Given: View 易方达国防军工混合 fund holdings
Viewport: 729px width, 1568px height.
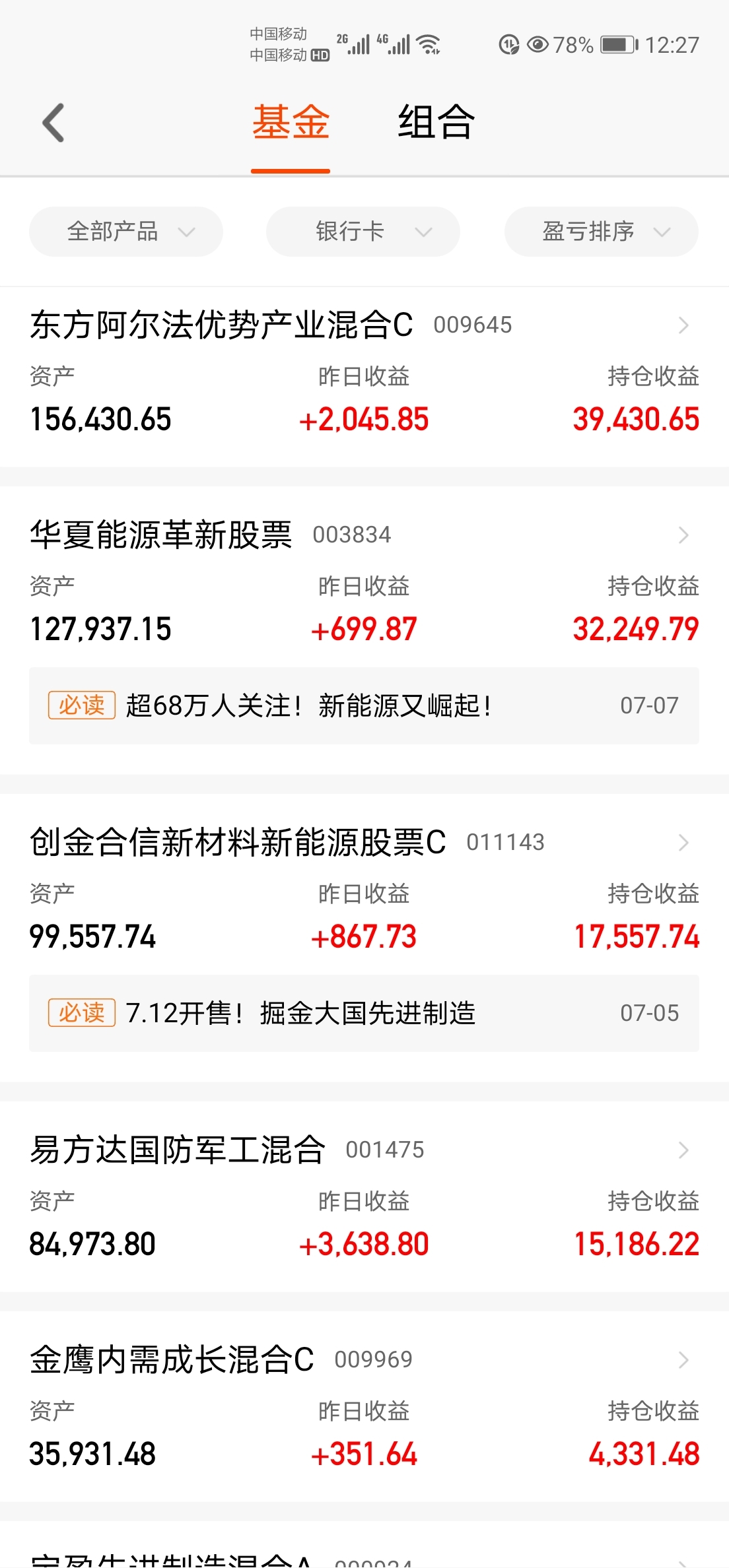Looking at the screenshot, I should [x=364, y=1196].
